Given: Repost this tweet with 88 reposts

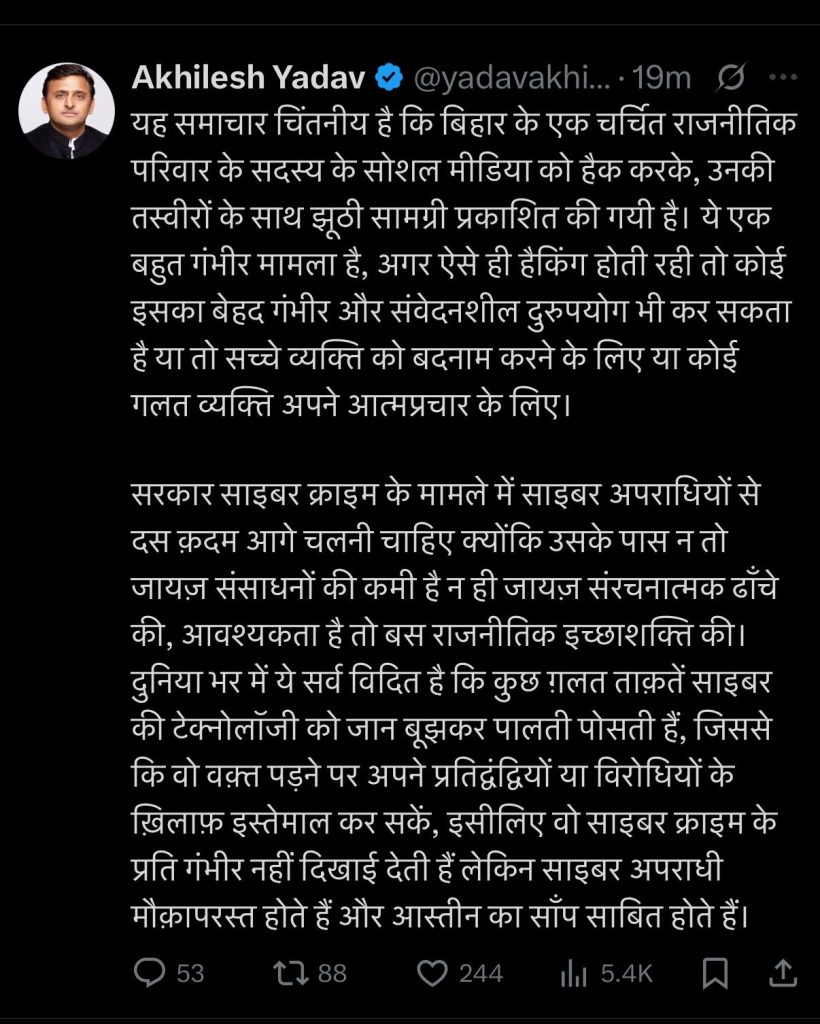Looking at the screenshot, I should tap(289, 971).
